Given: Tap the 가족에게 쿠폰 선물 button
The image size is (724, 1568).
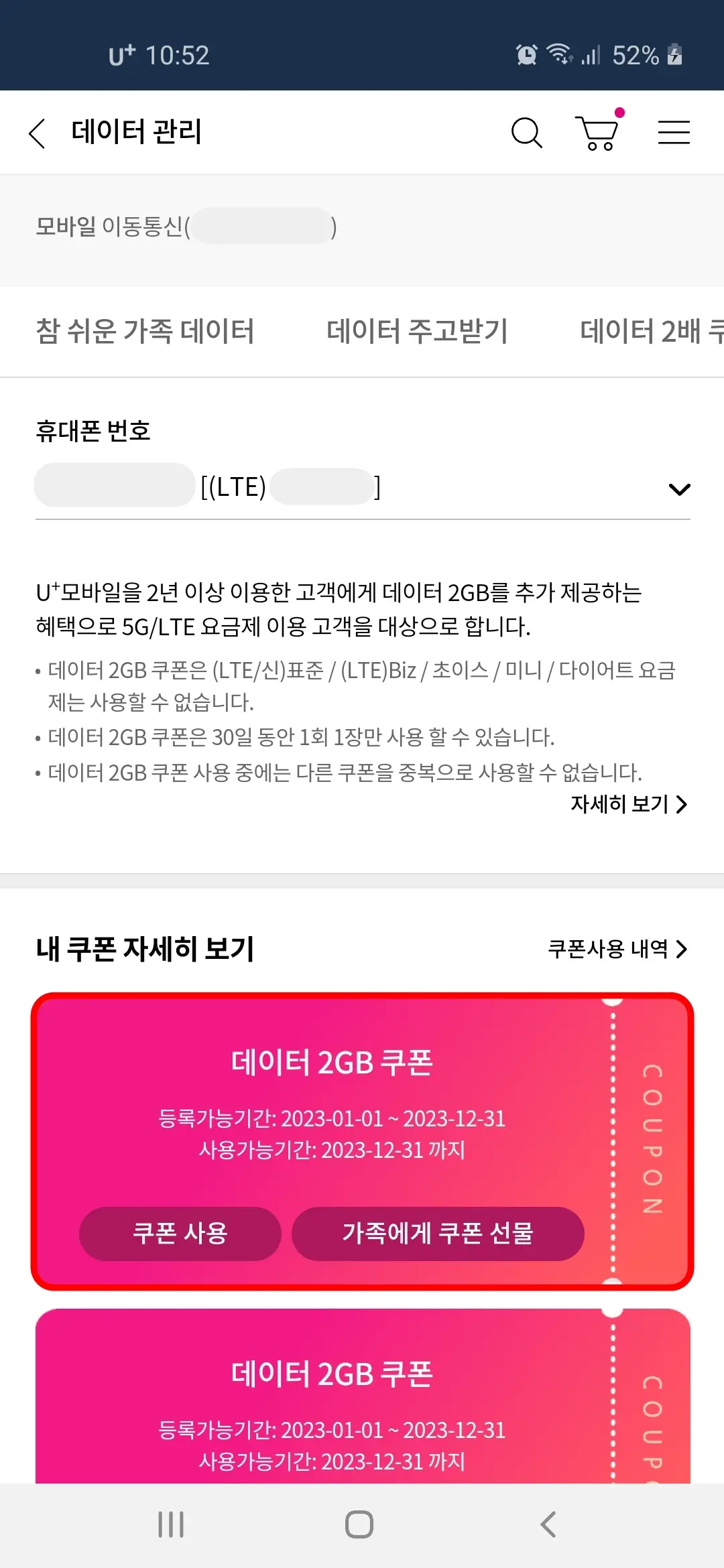Looking at the screenshot, I should coord(438,1234).
